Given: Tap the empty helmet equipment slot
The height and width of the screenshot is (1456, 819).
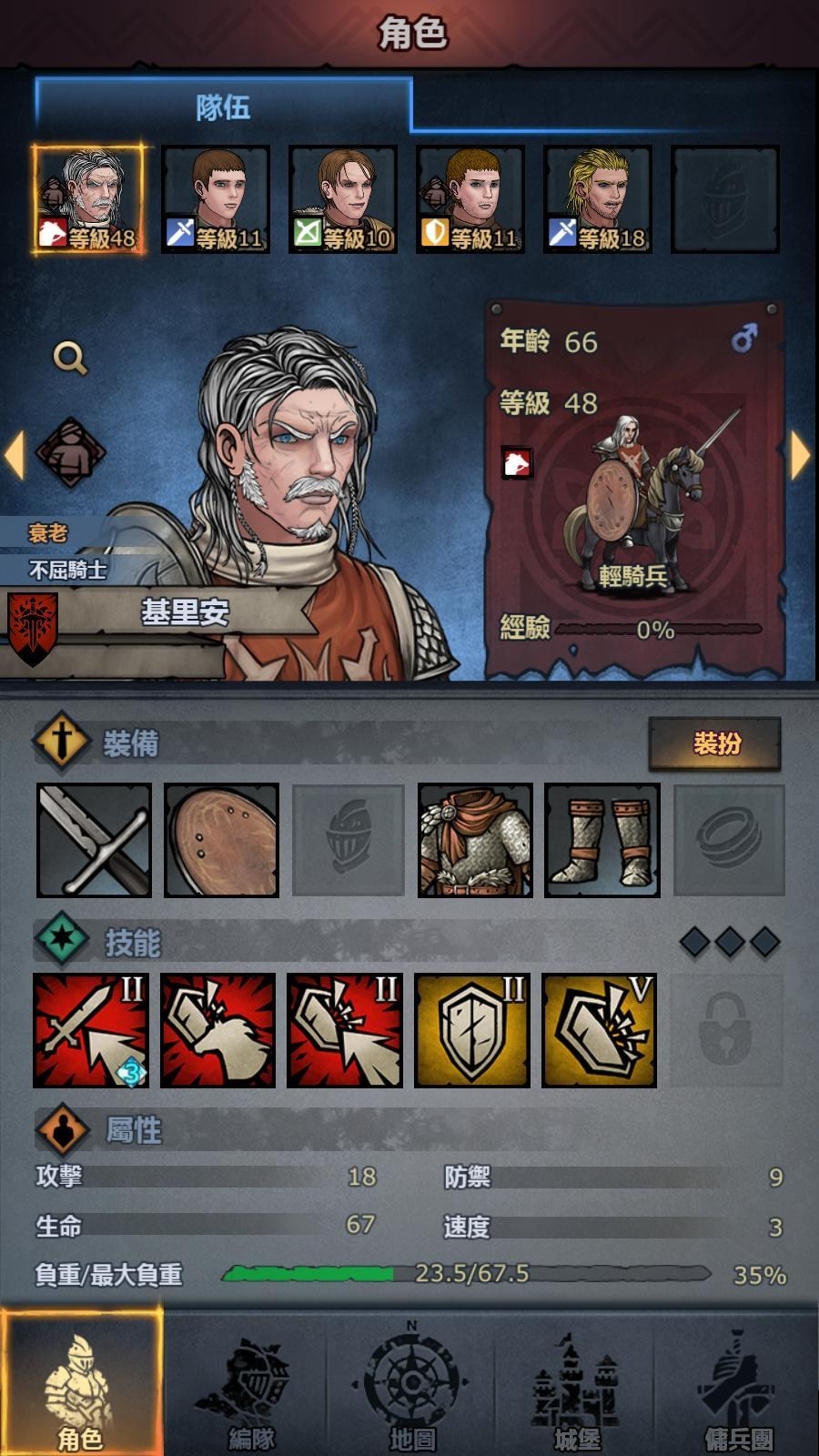Looking at the screenshot, I should (x=349, y=841).
